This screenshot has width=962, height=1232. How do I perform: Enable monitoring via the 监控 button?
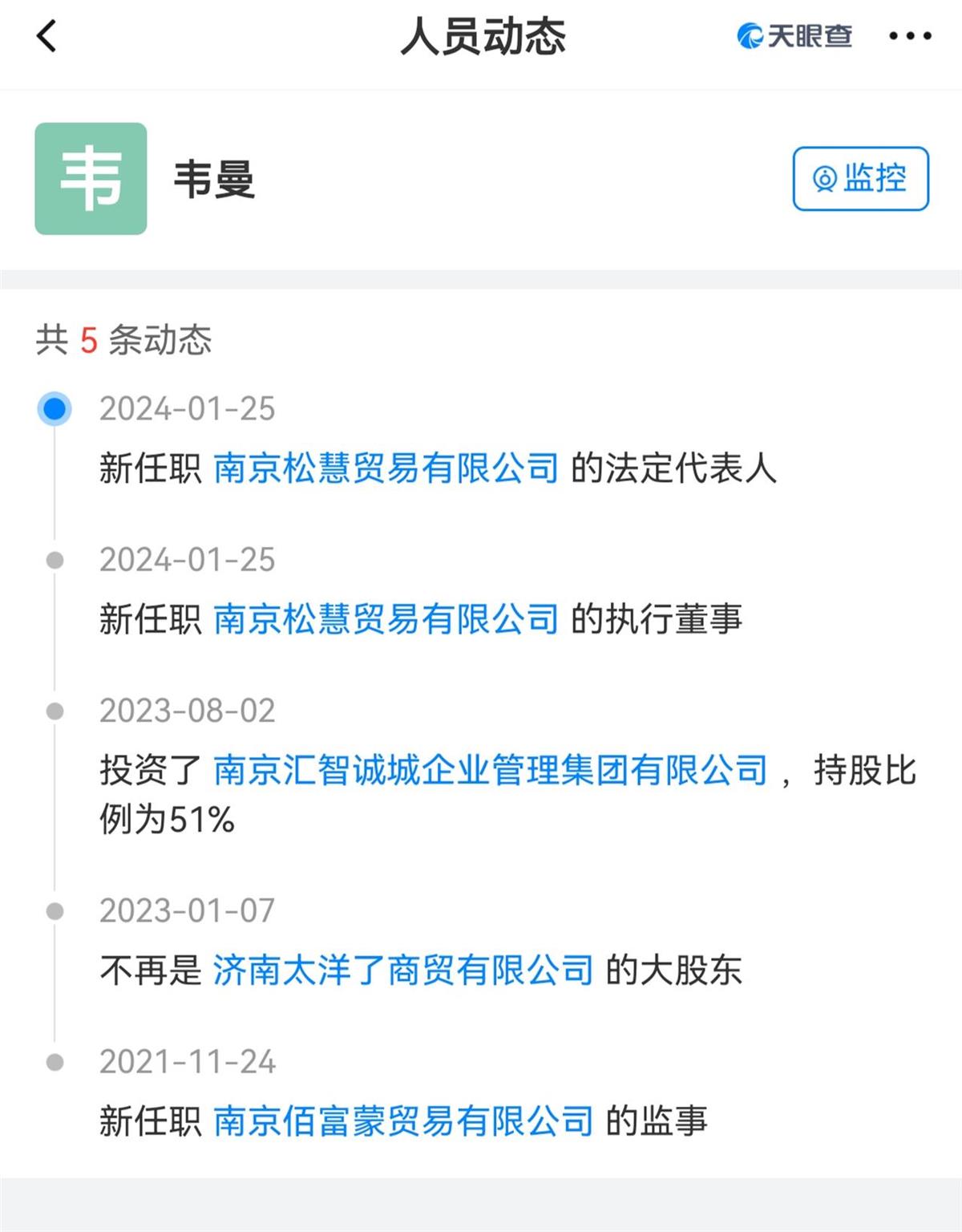point(859,180)
